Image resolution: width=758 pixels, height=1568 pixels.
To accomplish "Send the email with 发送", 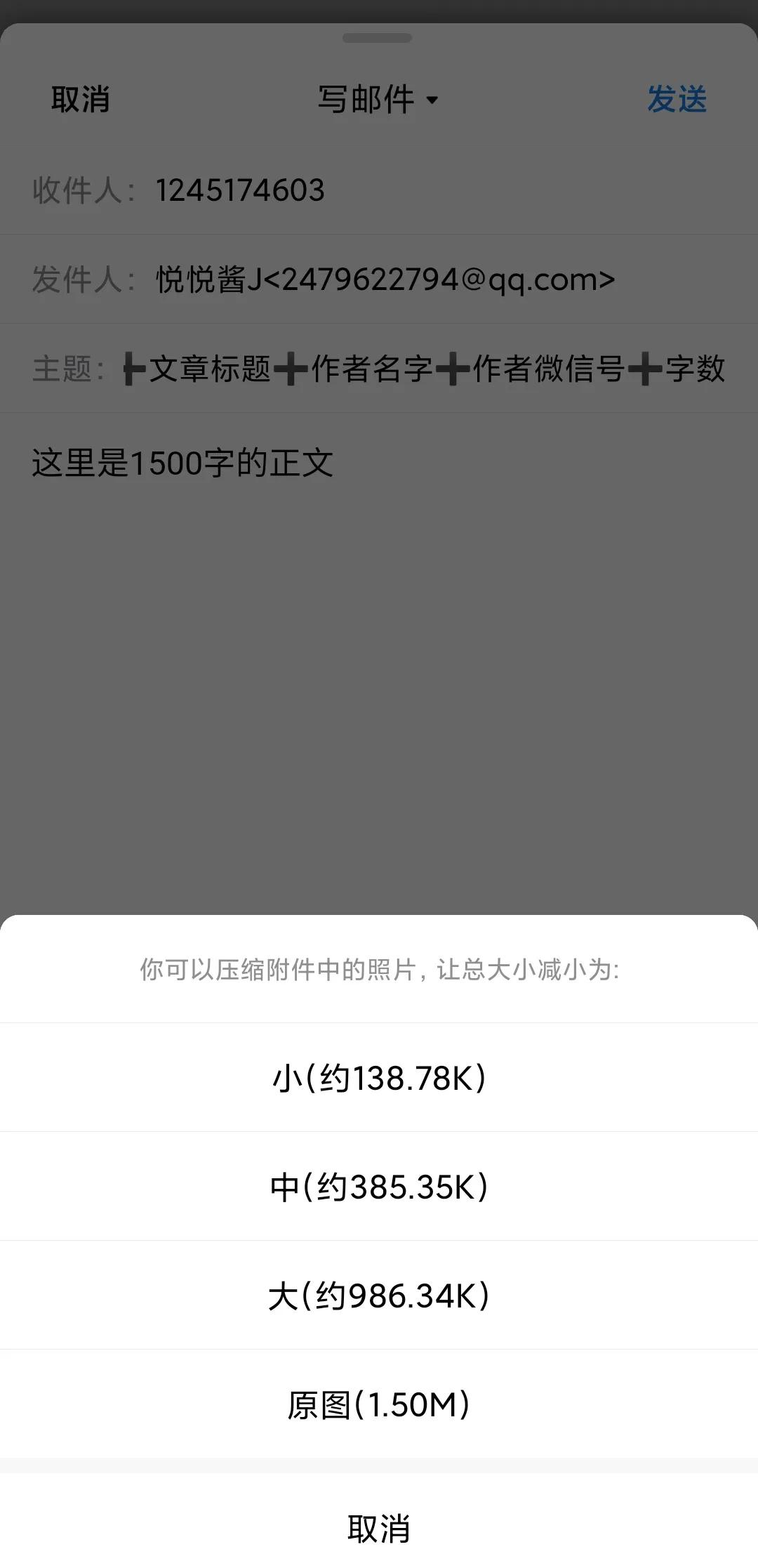I will pyautogui.click(x=678, y=100).
